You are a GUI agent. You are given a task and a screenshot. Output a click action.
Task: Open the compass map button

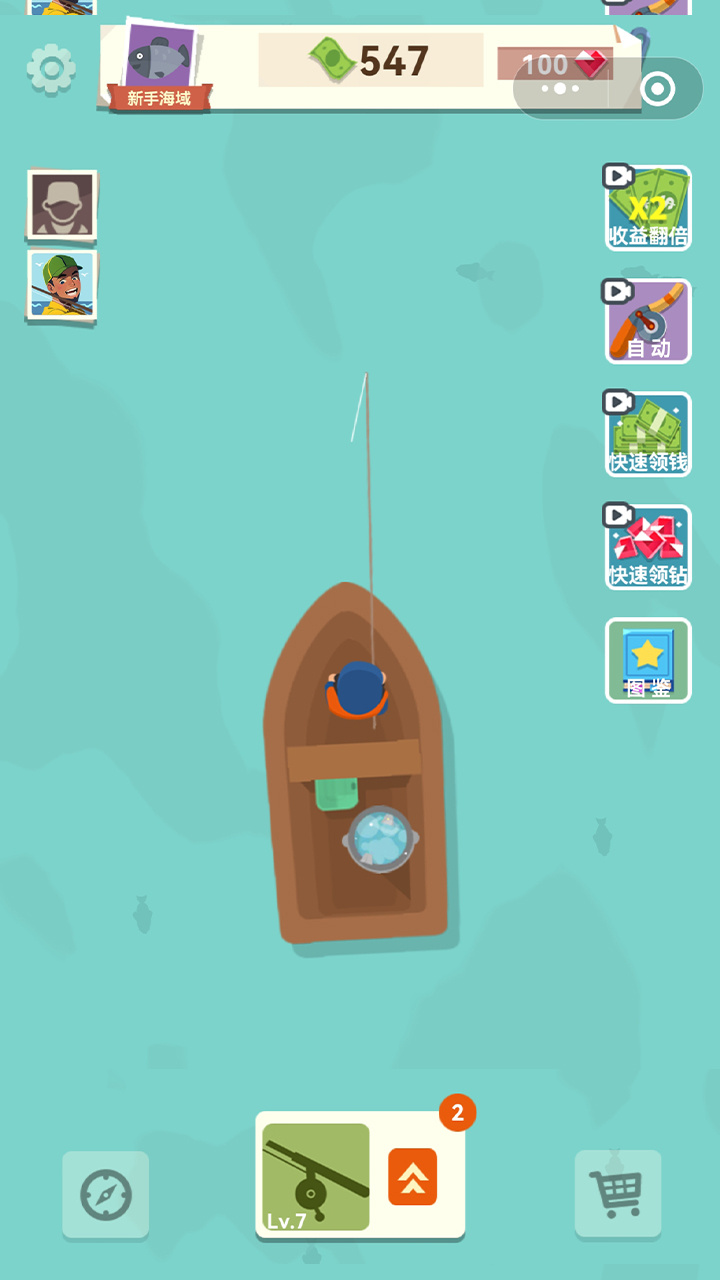click(x=106, y=1195)
